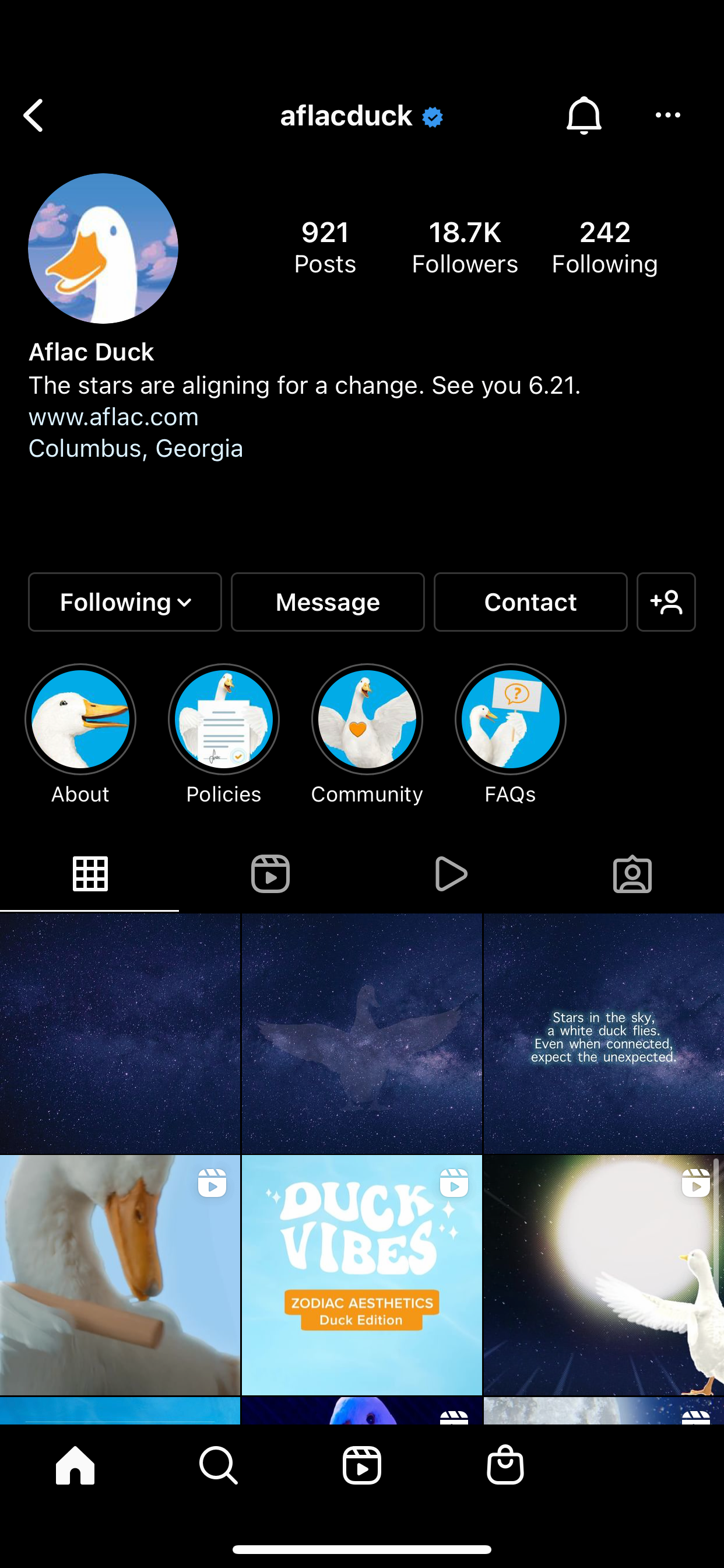The image size is (724, 1568).
Task: Open the Duck Vibes Zodiac Aesthetics reel
Action: coord(361,1275)
